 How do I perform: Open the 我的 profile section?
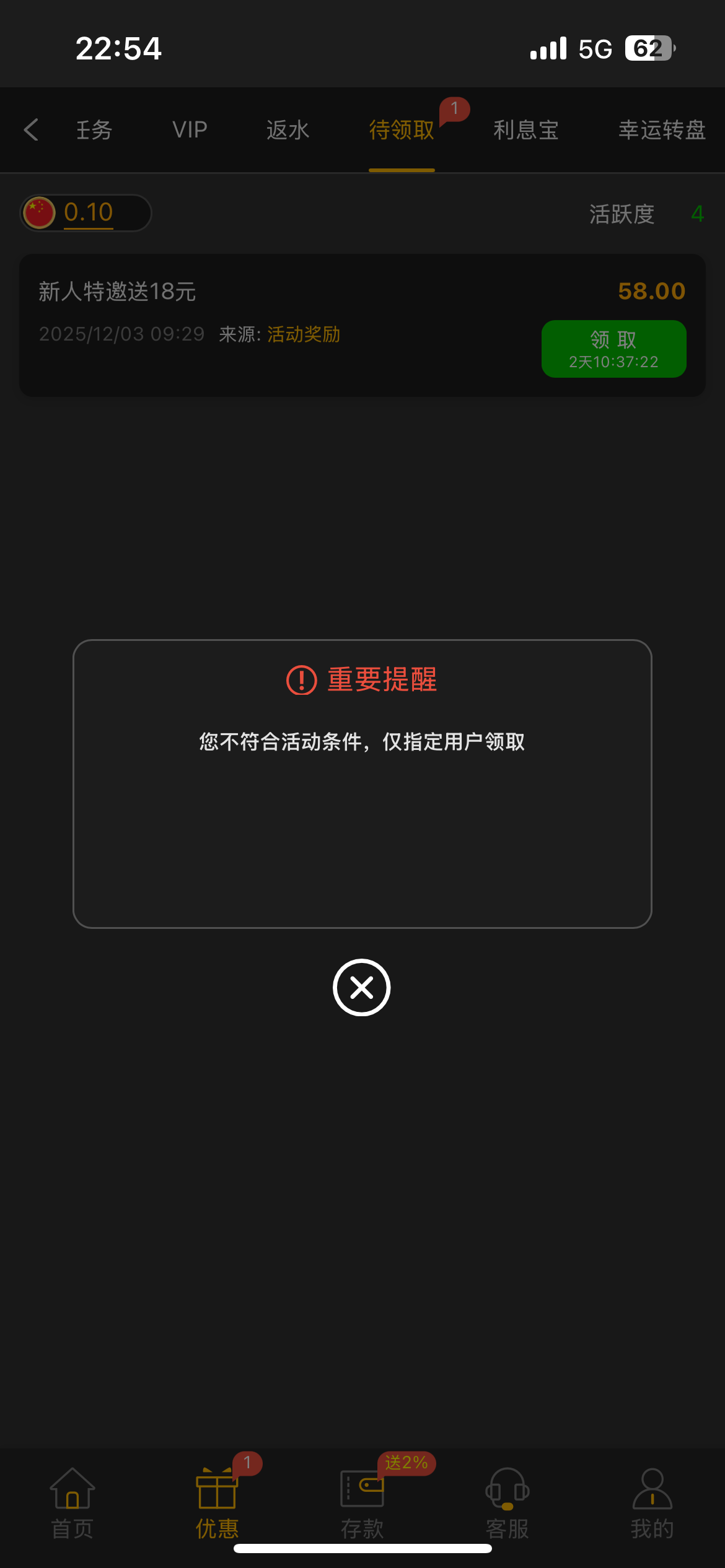click(652, 1504)
